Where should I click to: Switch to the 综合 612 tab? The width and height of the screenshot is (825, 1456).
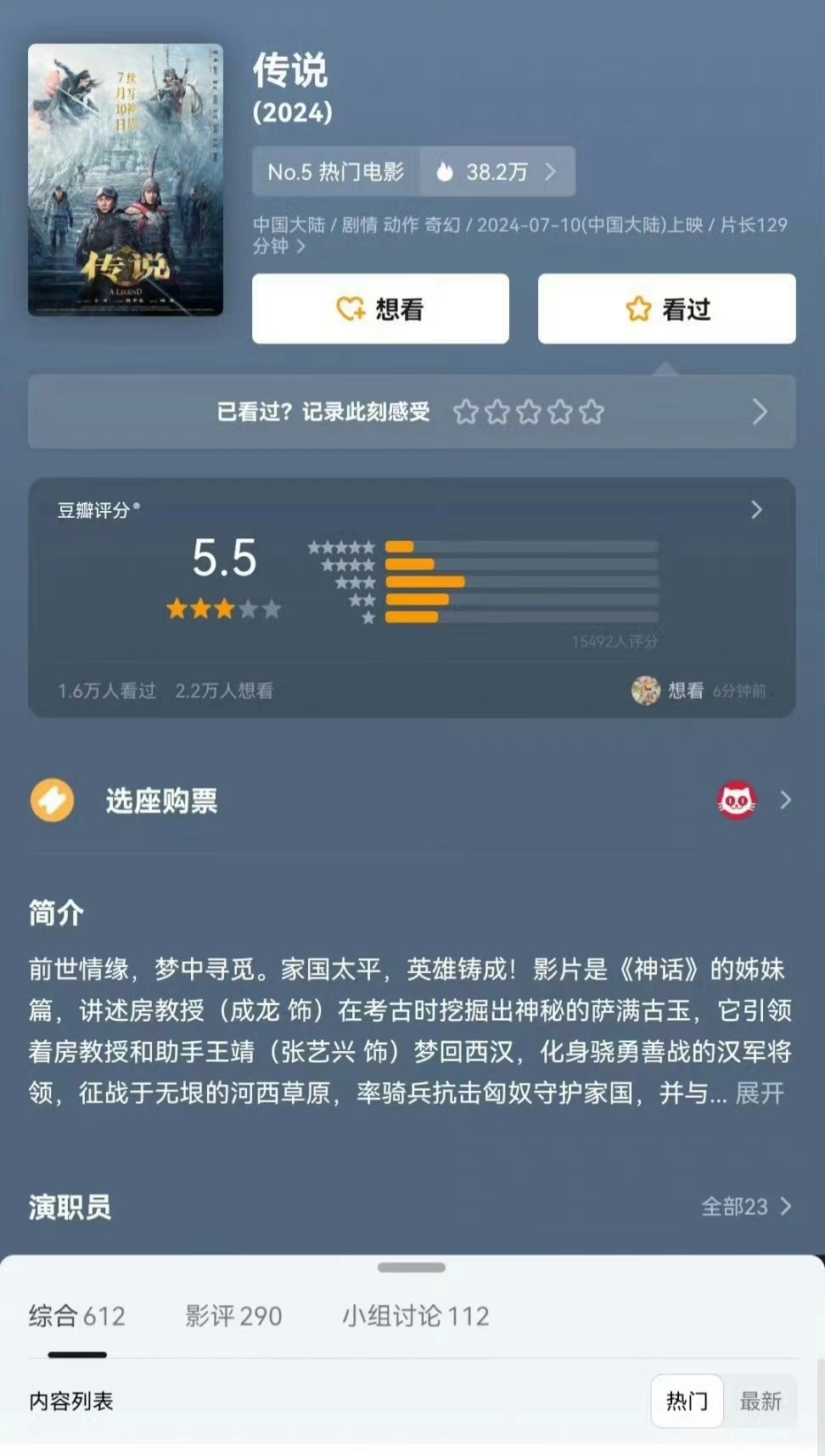tap(77, 1316)
